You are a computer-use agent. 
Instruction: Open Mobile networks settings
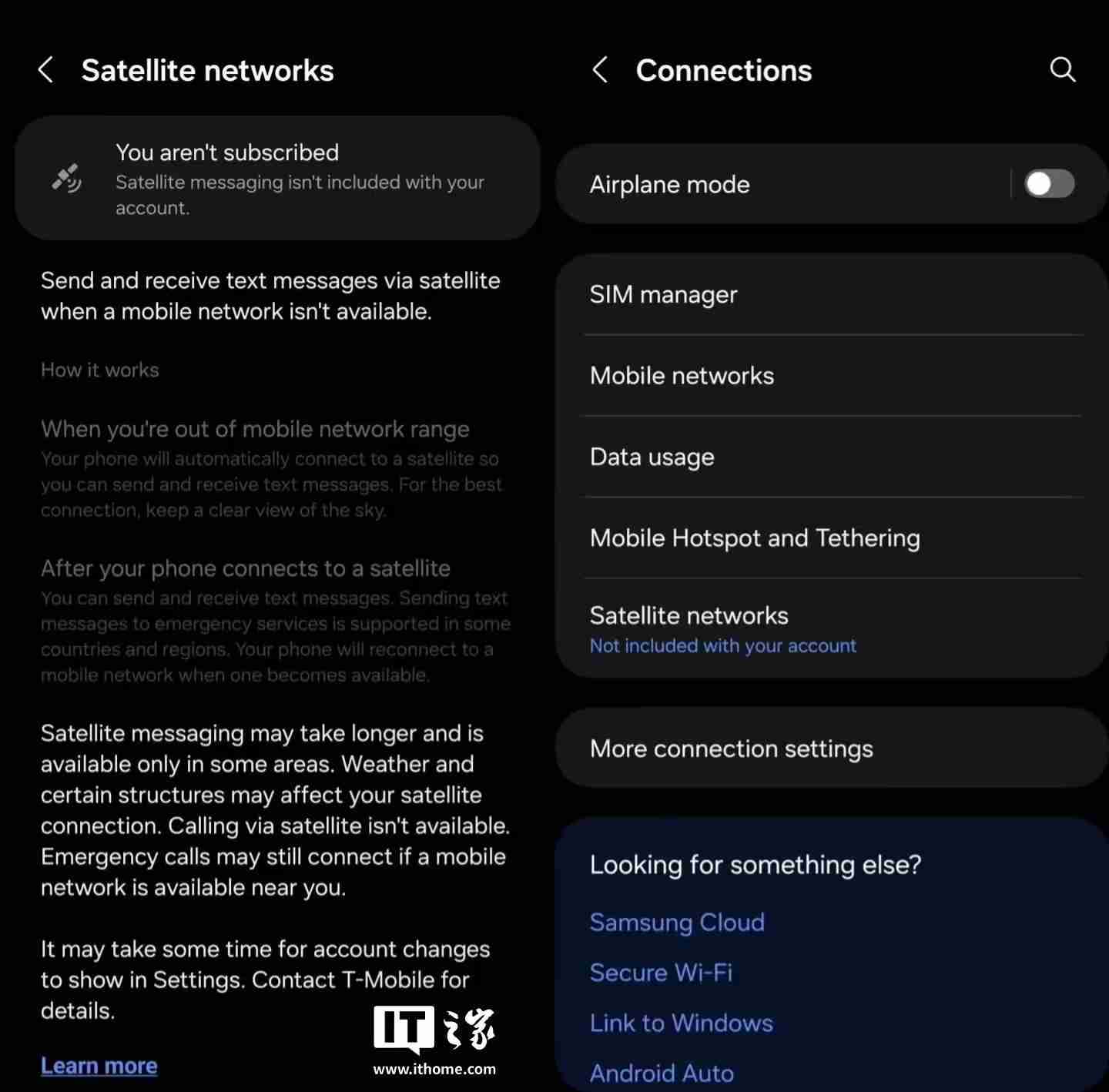(682, 376)
